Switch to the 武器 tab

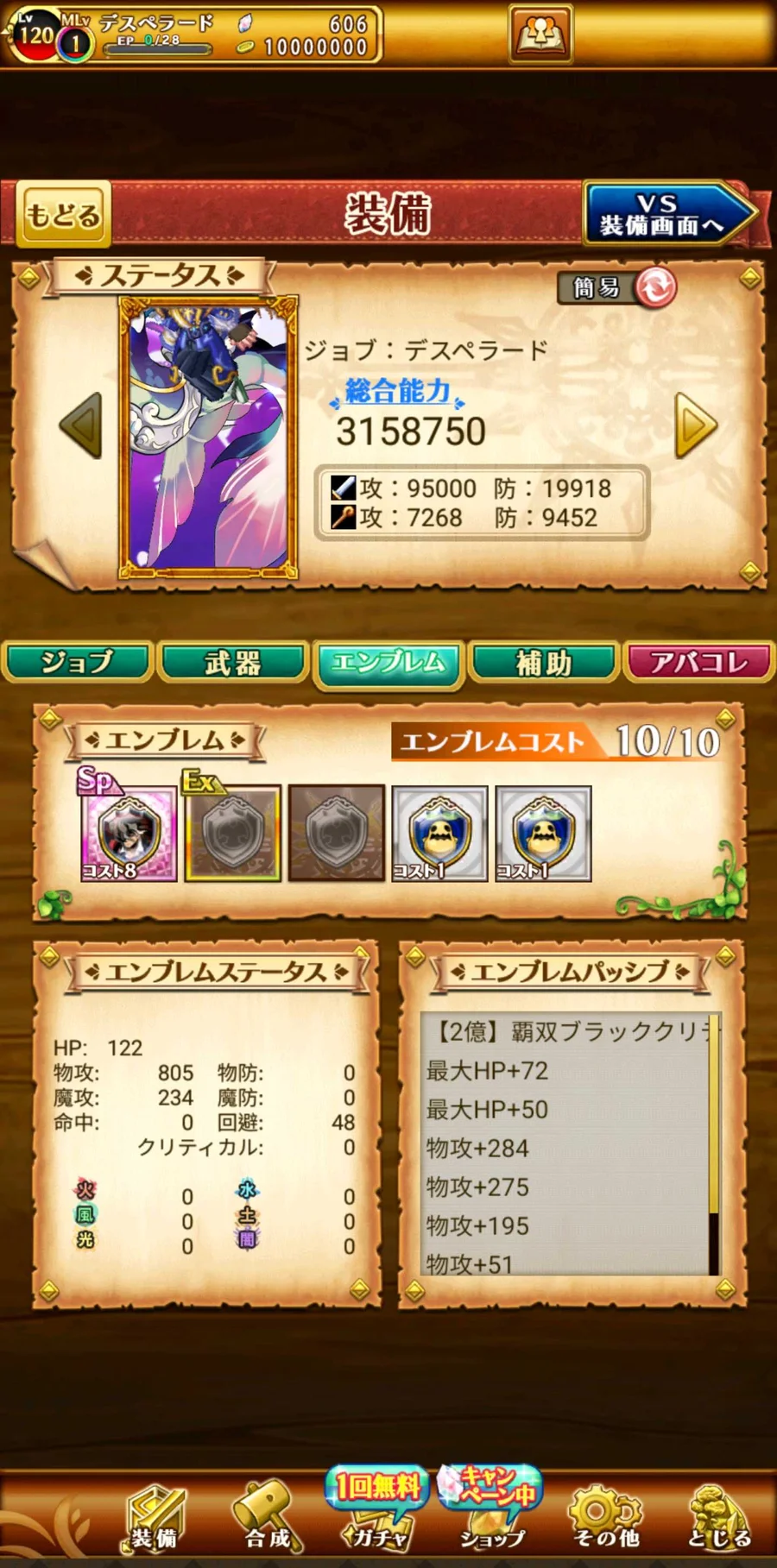(x=233, y=663)
